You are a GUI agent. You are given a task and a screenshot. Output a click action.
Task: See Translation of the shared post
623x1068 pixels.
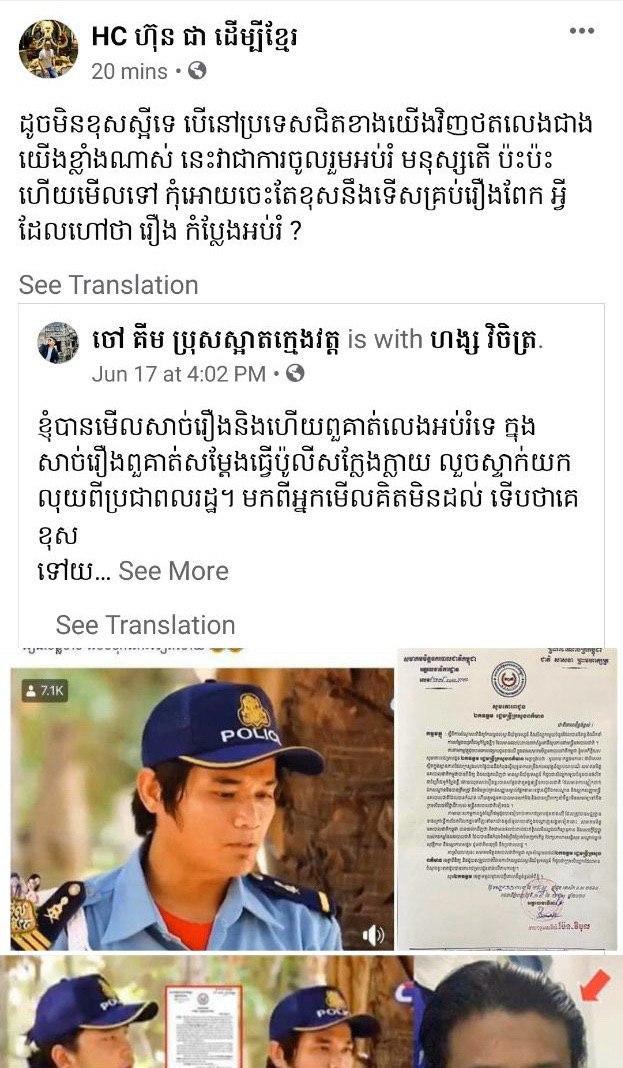145,625
